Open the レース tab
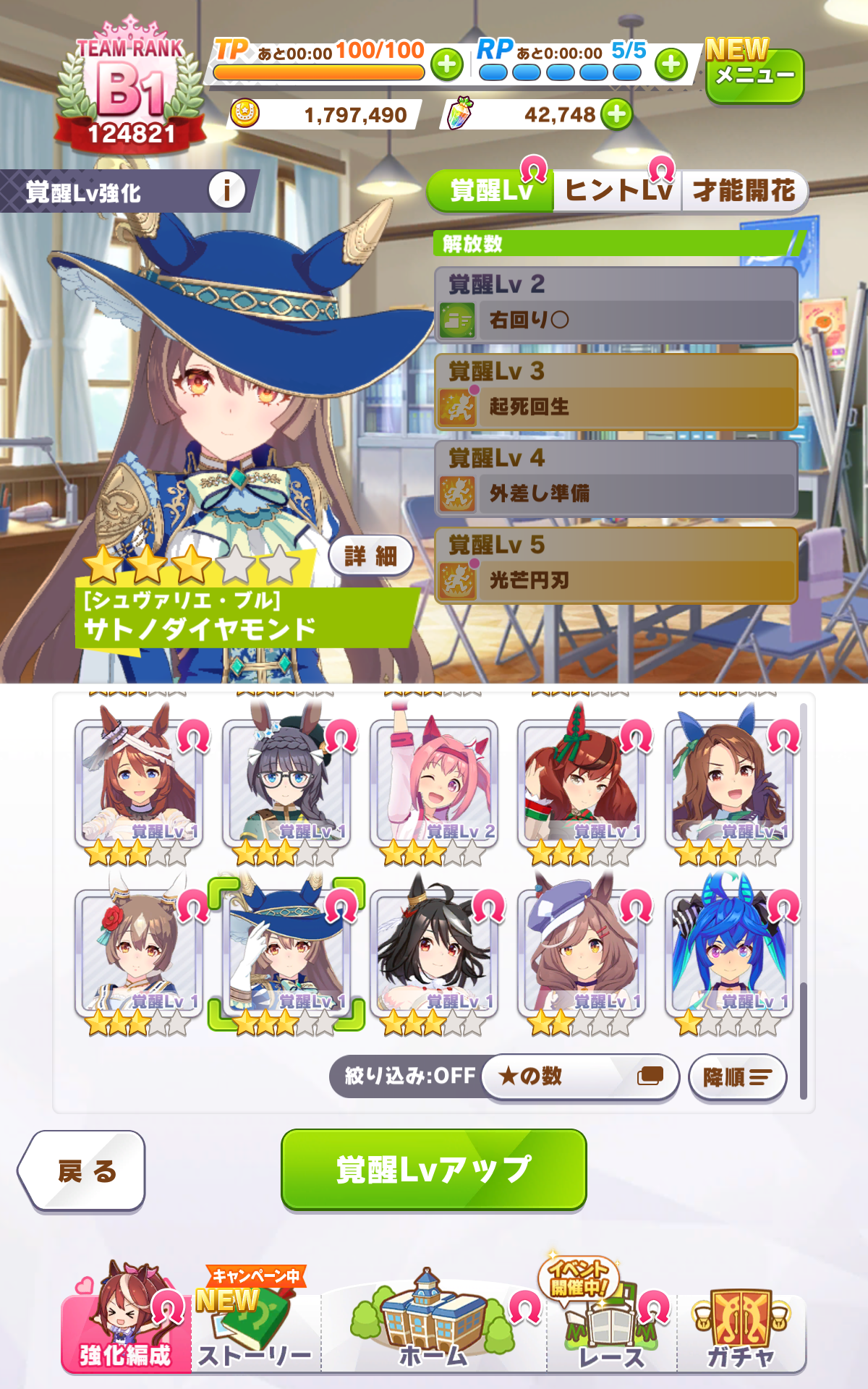Viewport: 868px width, 1389px height. coord(611,1331)
